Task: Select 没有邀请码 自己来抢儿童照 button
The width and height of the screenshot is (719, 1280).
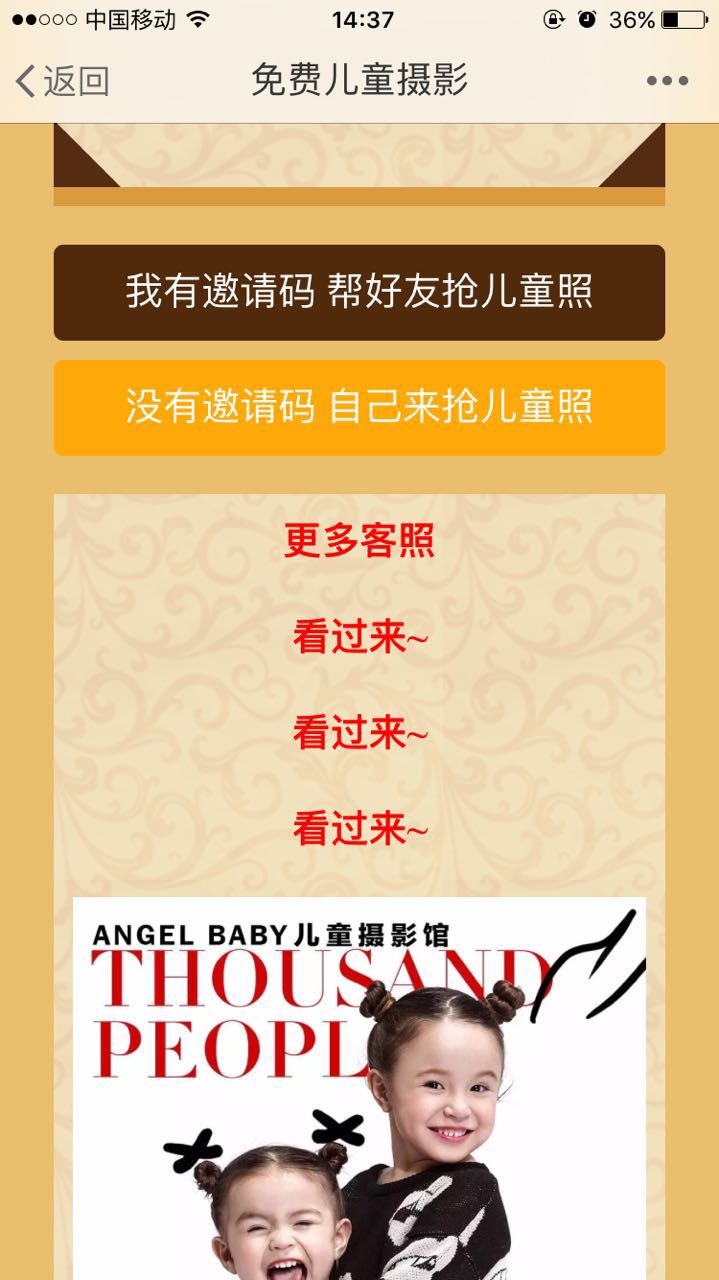Action: tap(359, 407)
